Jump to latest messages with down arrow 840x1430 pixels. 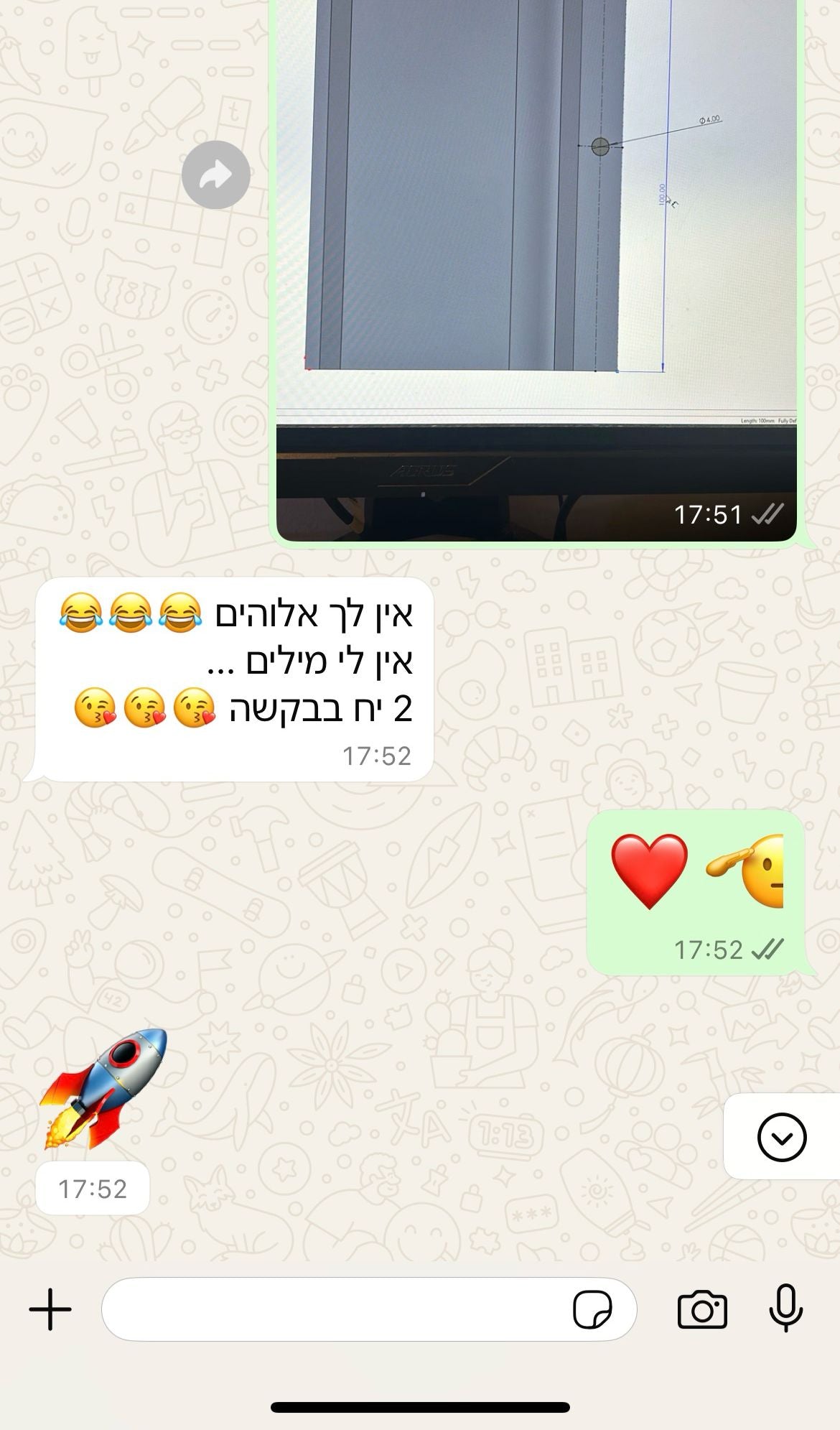pos(781,1138)
